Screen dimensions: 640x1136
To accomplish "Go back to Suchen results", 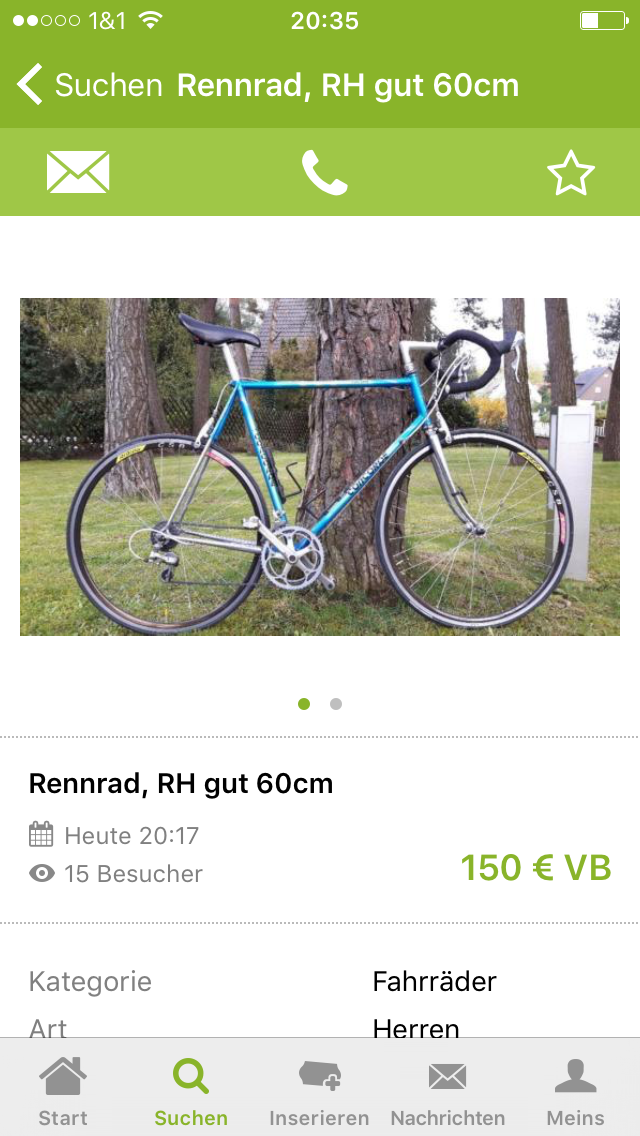I will [x=88, y=85].
